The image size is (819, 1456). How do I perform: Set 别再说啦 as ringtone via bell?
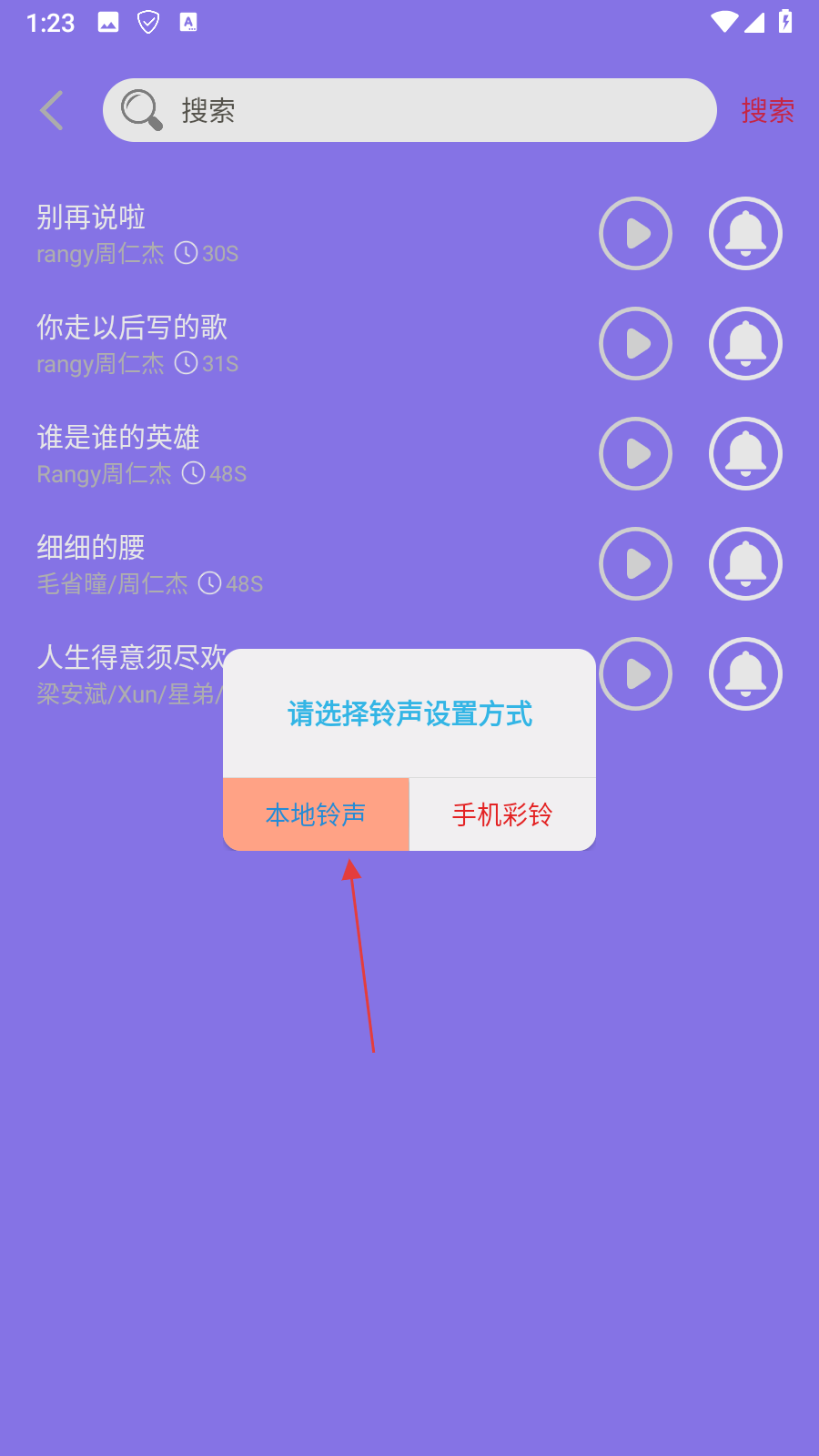click(x=745, y=234)
